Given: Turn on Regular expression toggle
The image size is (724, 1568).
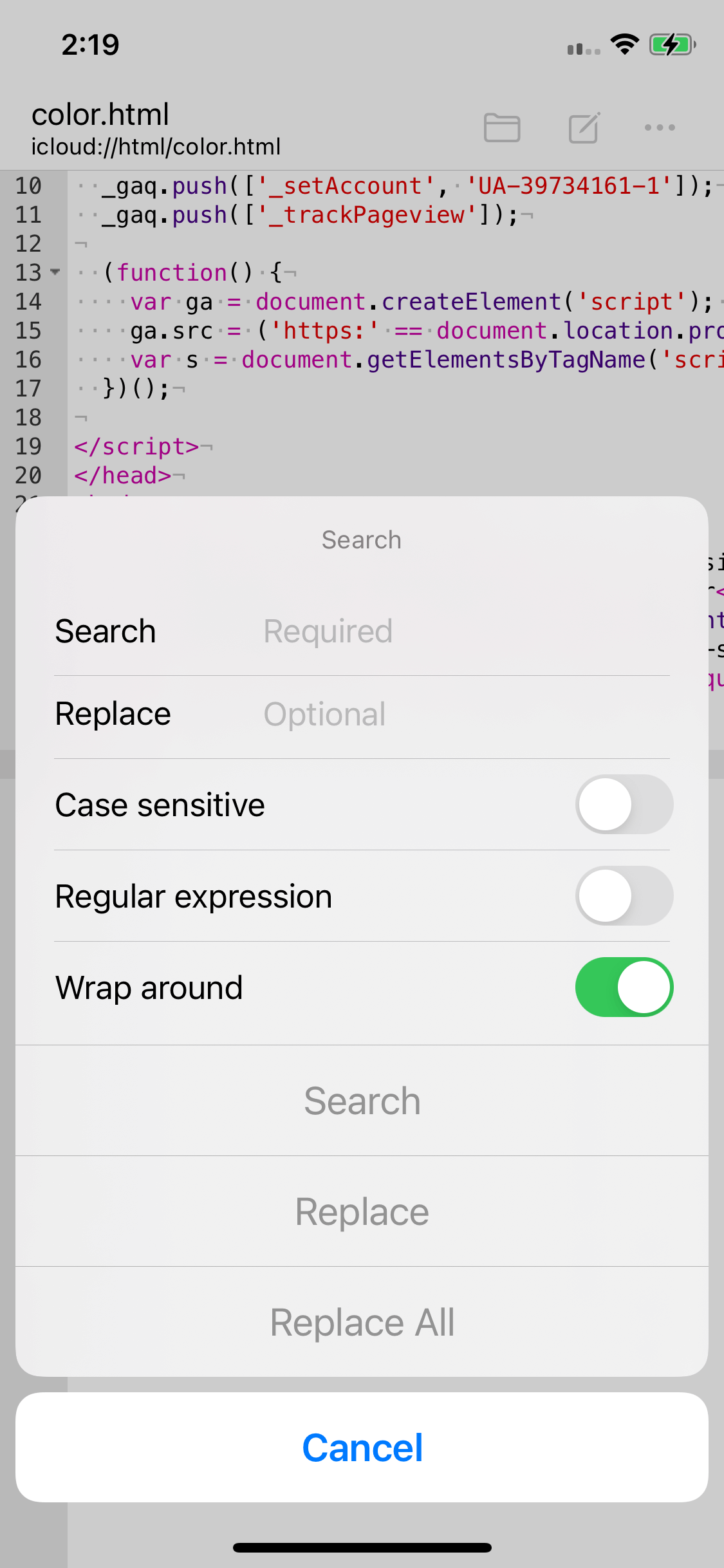Looking at the screenshot, I should (x=624, y=896).
